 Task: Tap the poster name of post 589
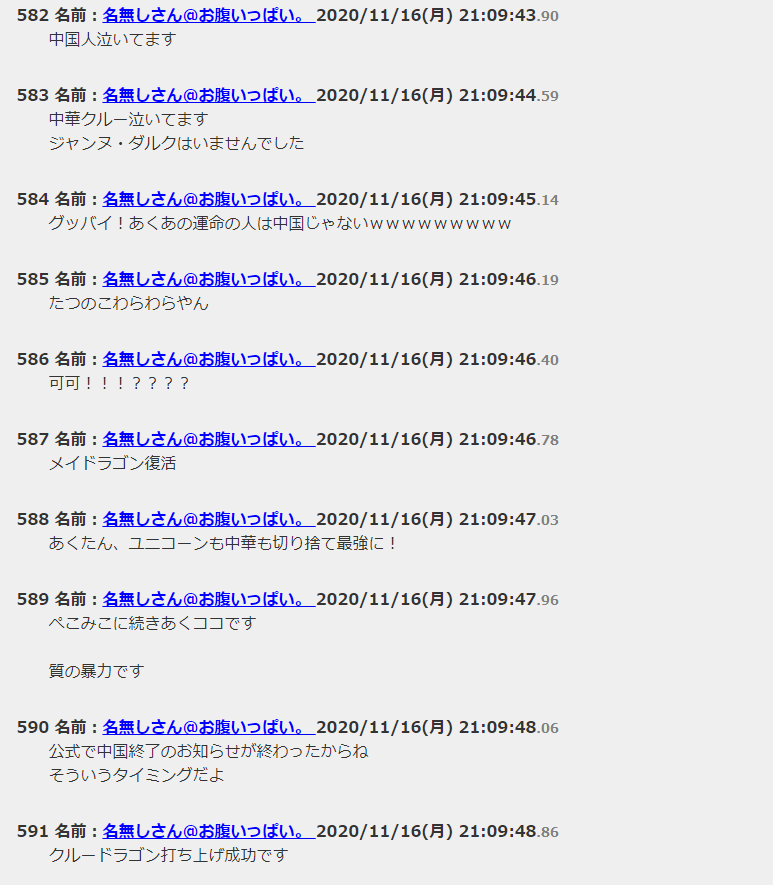208,599
